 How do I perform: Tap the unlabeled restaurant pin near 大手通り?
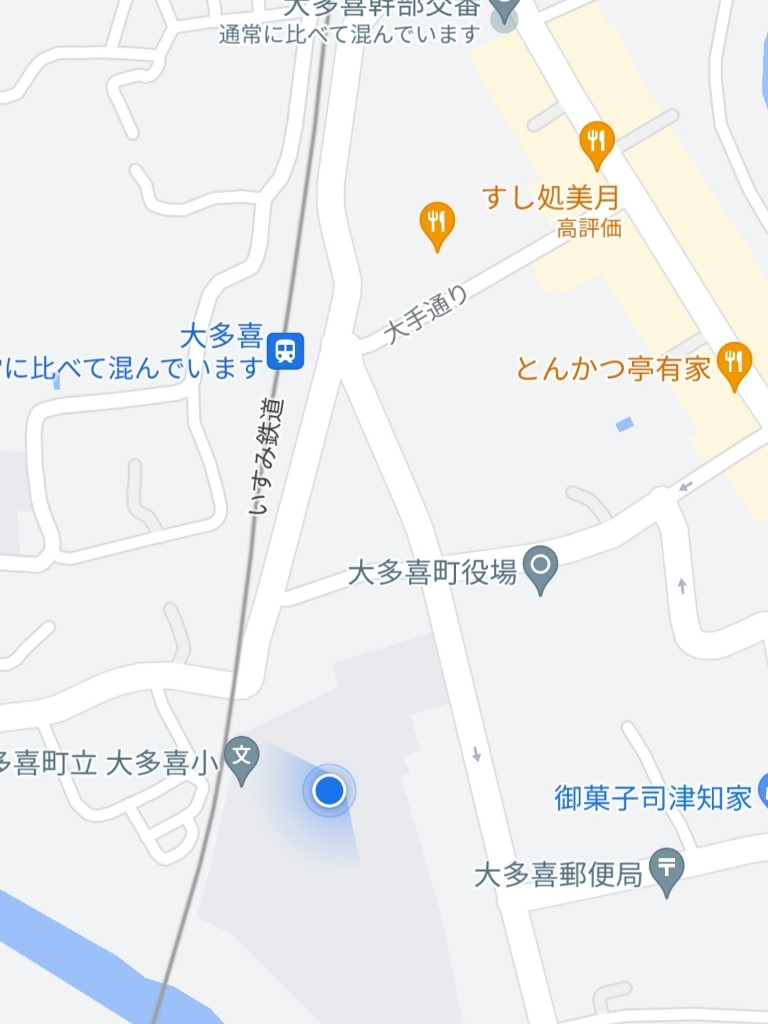coord(437,223)
